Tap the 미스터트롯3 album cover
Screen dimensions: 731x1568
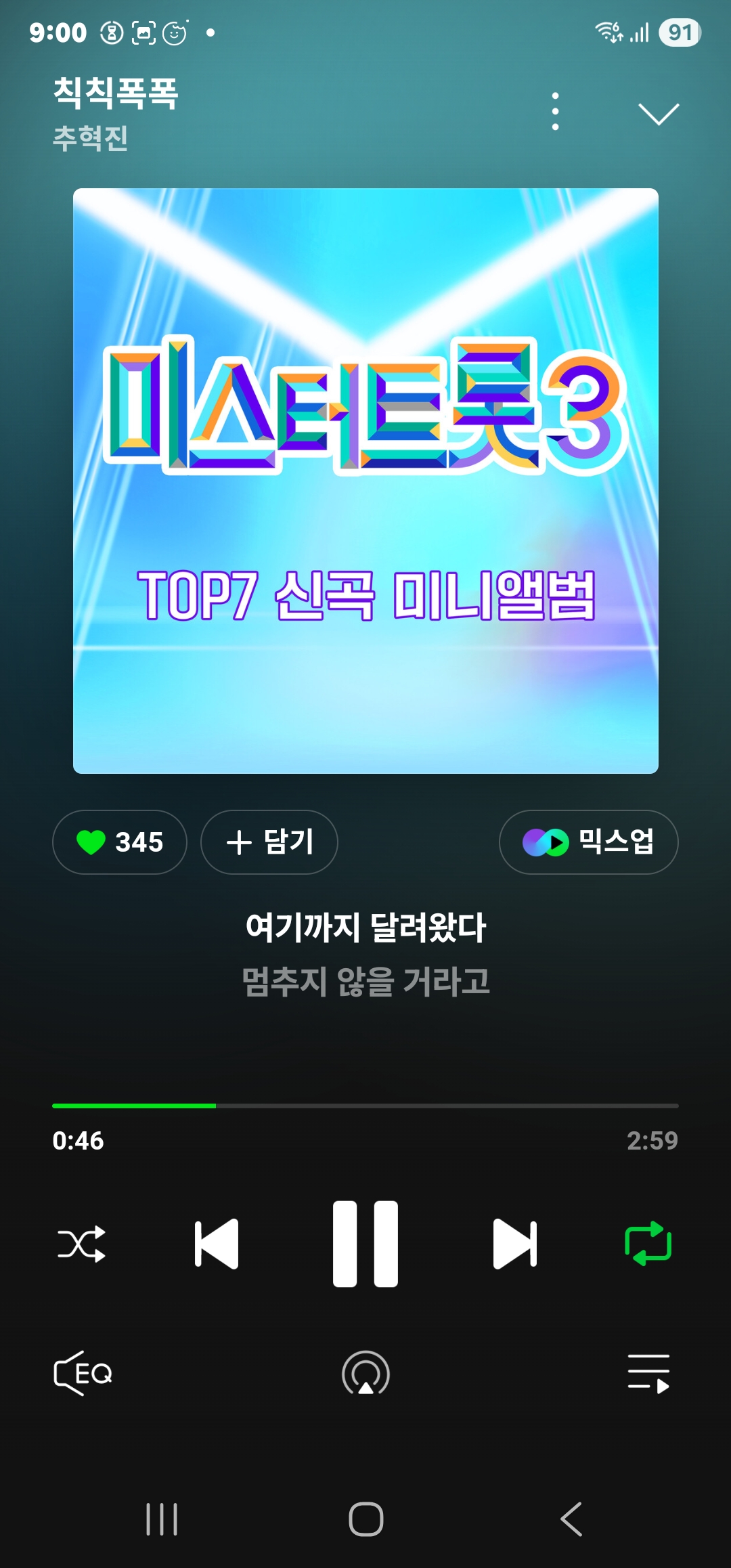[365, 481]
